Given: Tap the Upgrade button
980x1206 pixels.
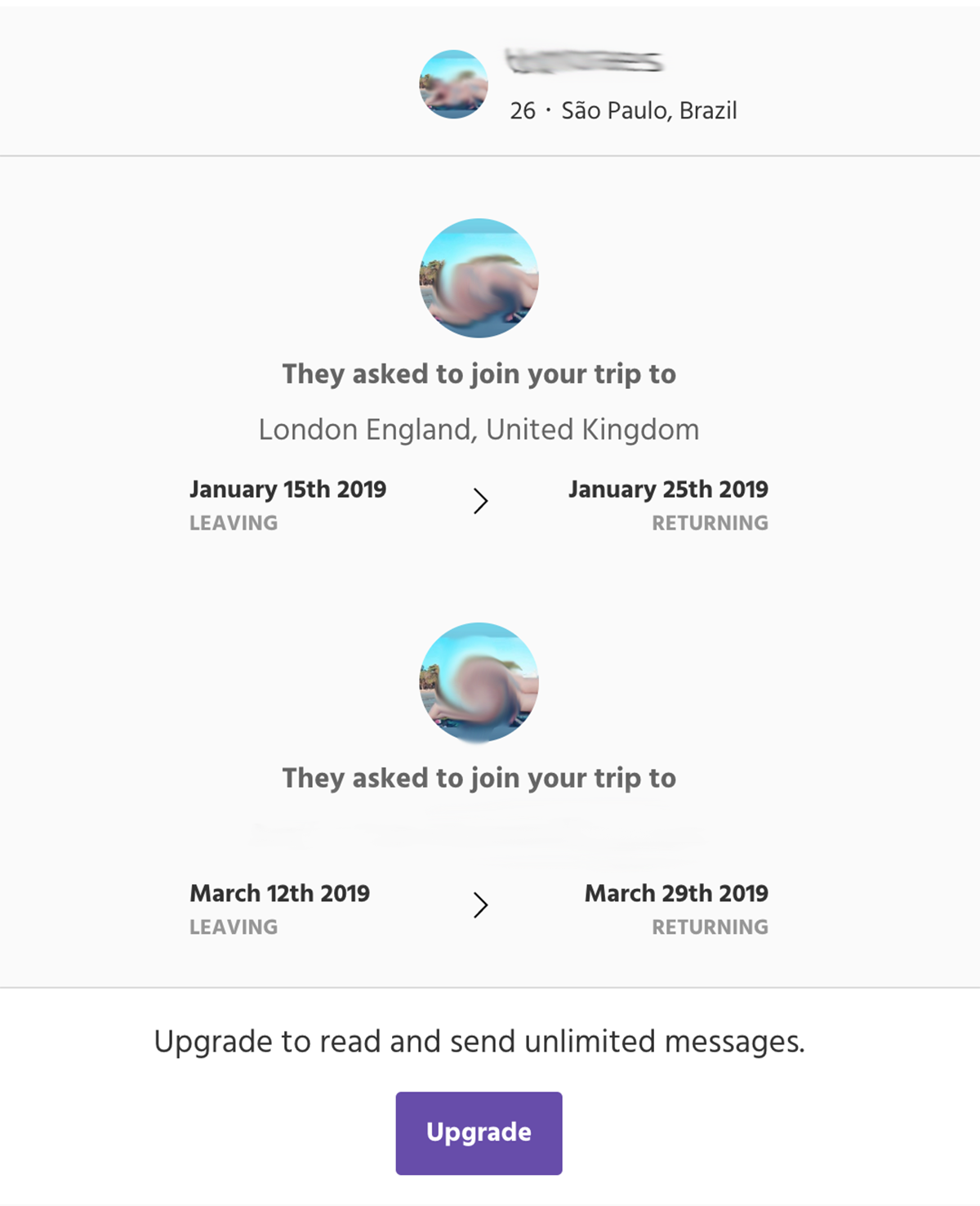Looking at the screenshot, I should (479, 1132).
